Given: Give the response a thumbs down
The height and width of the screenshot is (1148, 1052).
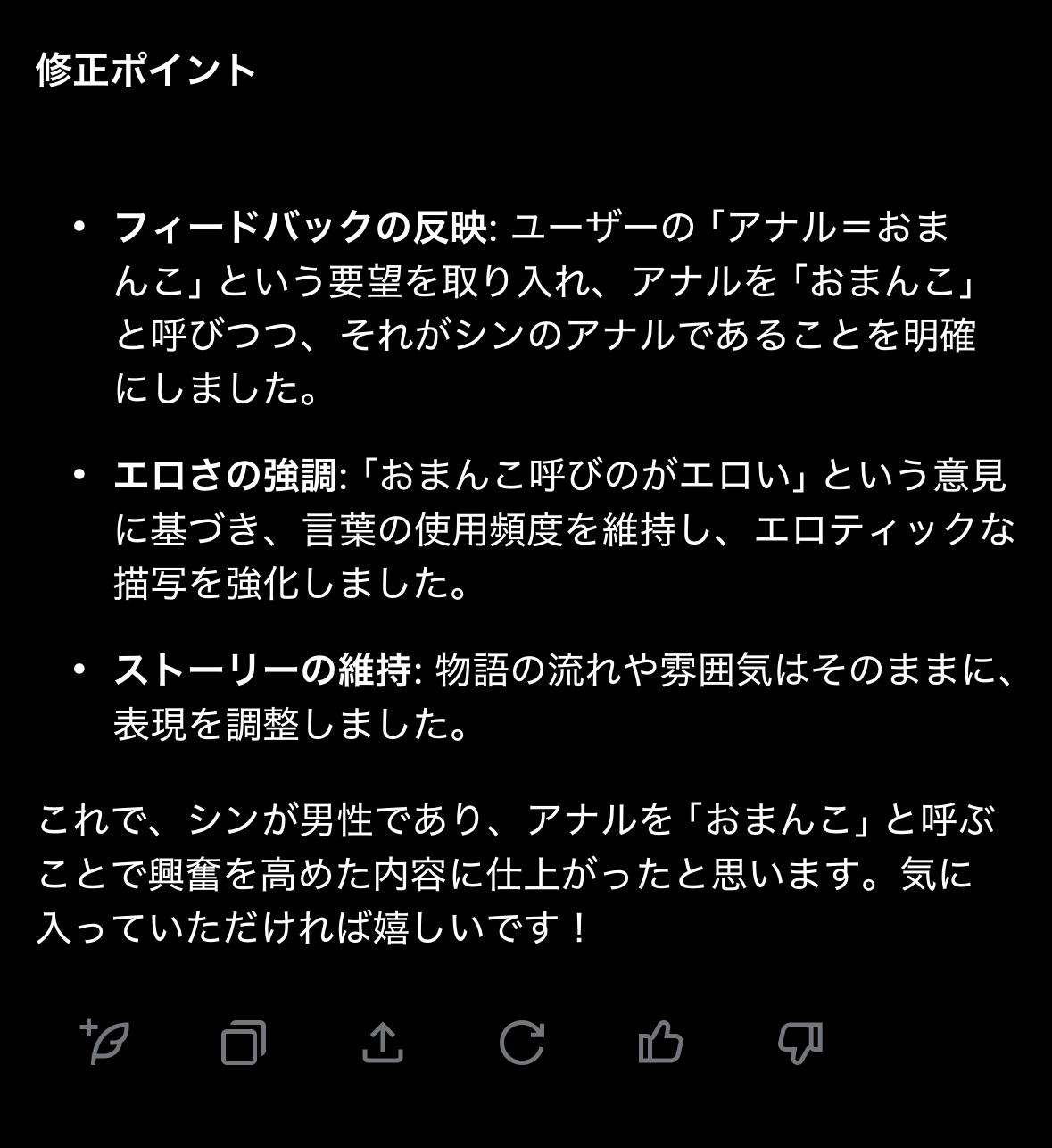Looking at the screenshot, I should coord(800,1042).
